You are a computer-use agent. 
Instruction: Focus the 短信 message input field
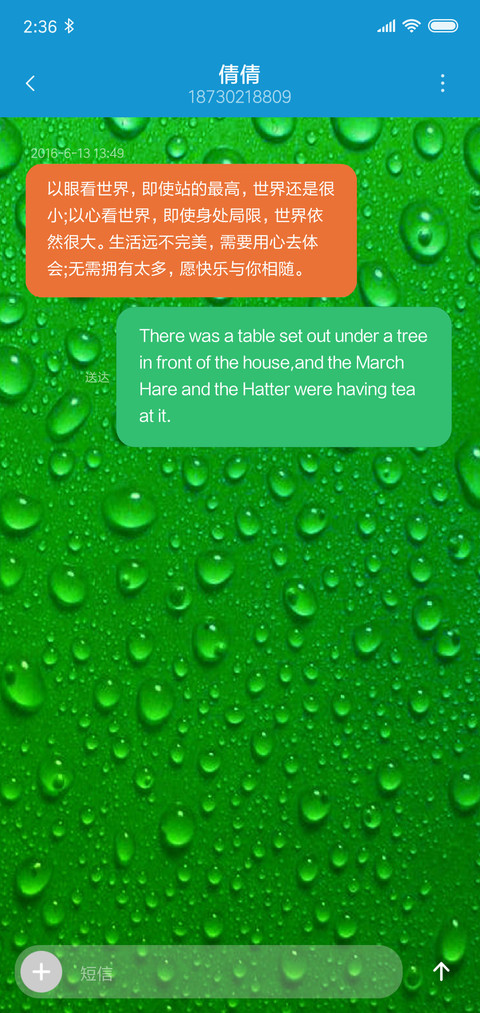[x=233, y=972]
